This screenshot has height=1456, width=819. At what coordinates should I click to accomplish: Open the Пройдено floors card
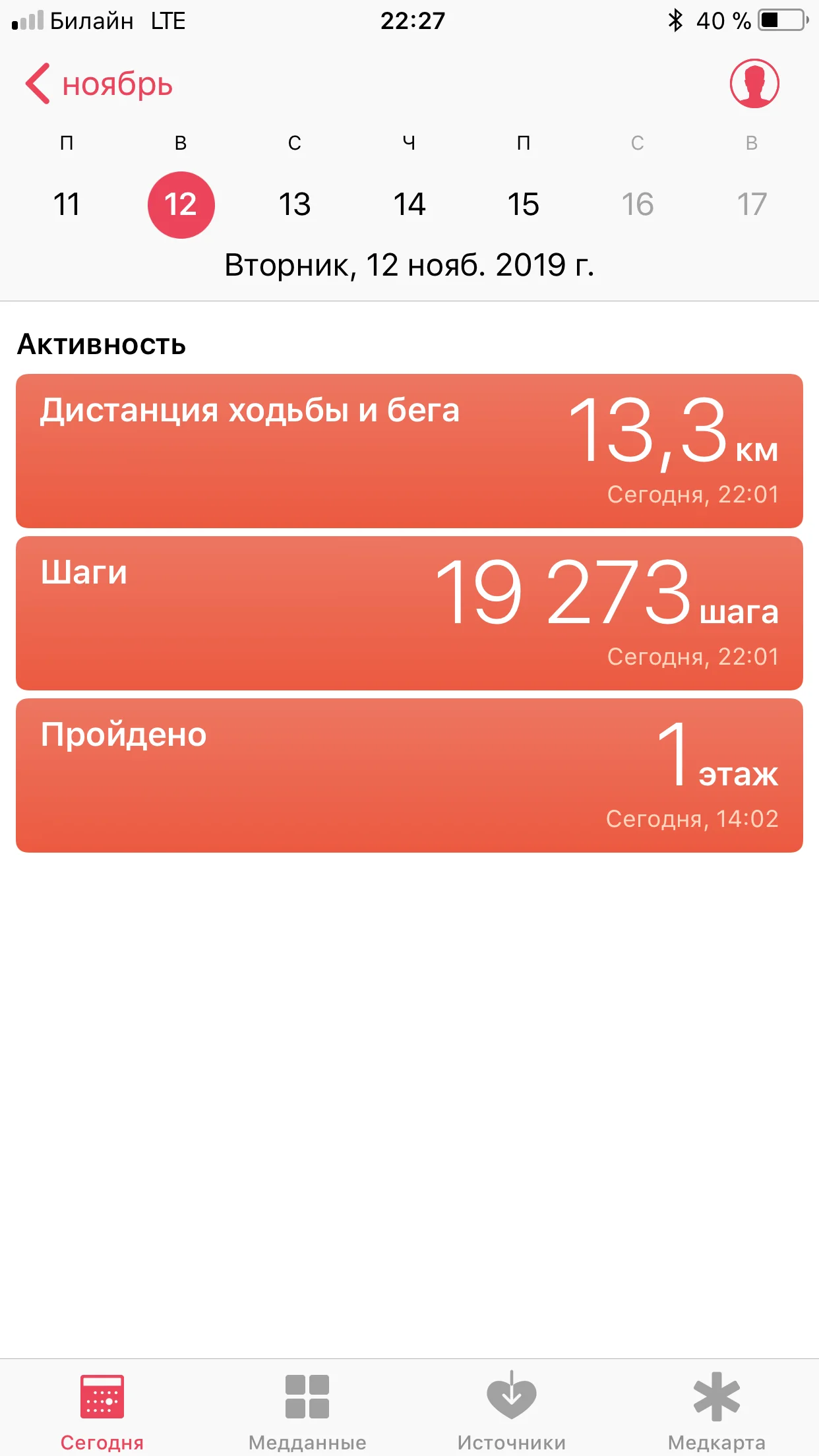409,775
